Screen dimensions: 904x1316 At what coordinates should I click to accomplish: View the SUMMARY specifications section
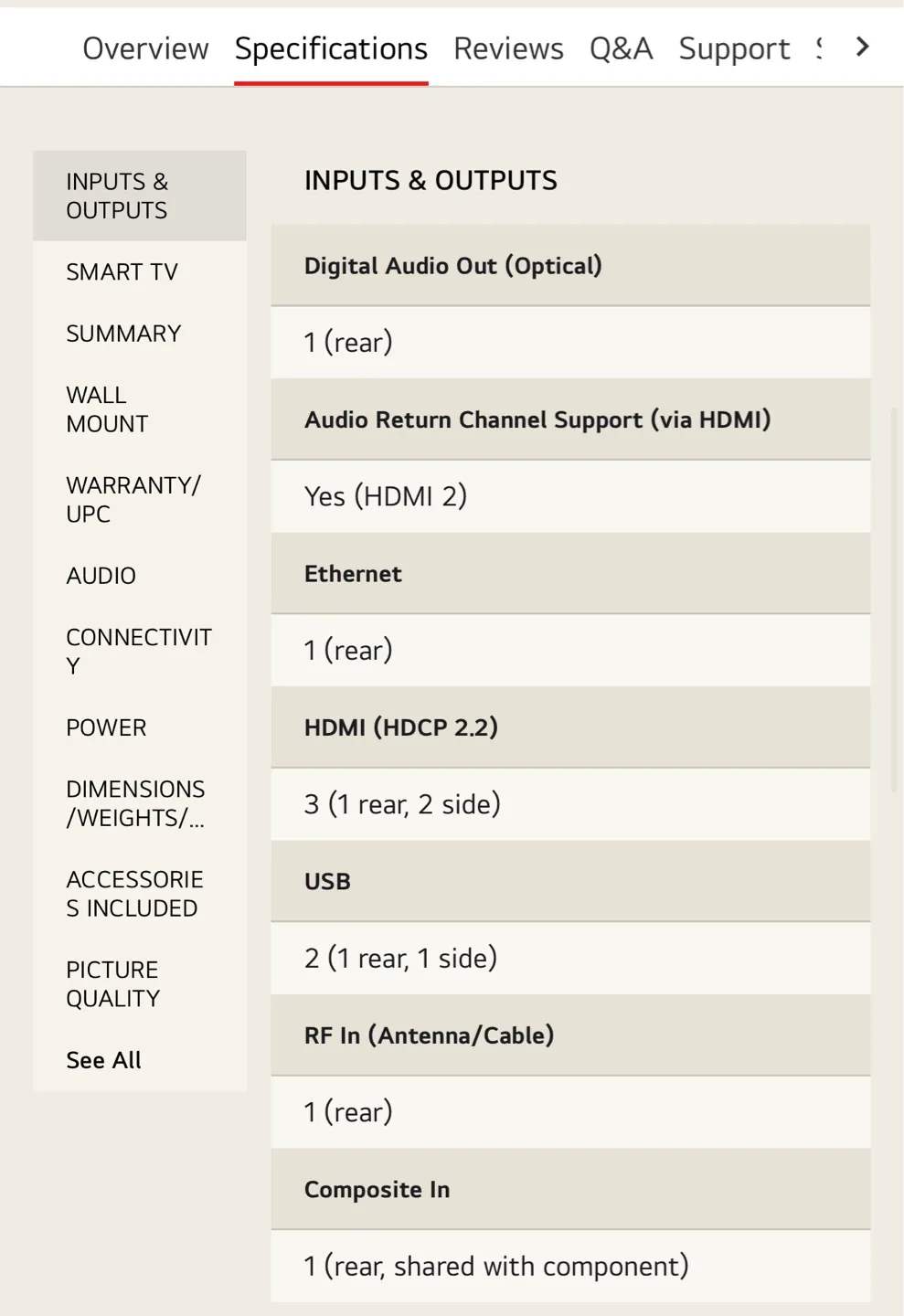point(123,334)
